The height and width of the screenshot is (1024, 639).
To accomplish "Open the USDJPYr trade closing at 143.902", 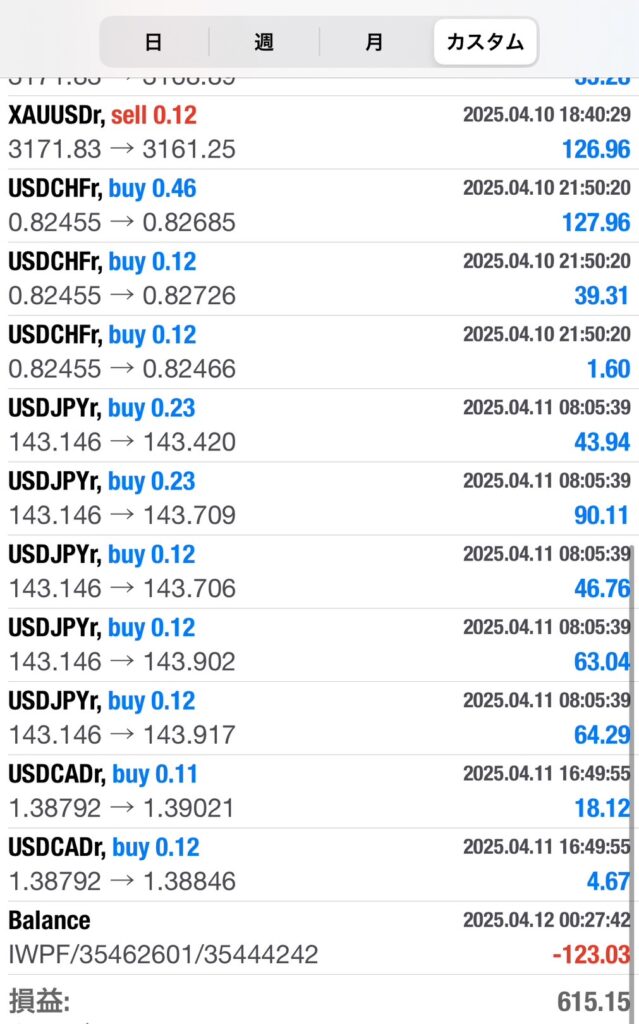I will [x=320, y=645].
